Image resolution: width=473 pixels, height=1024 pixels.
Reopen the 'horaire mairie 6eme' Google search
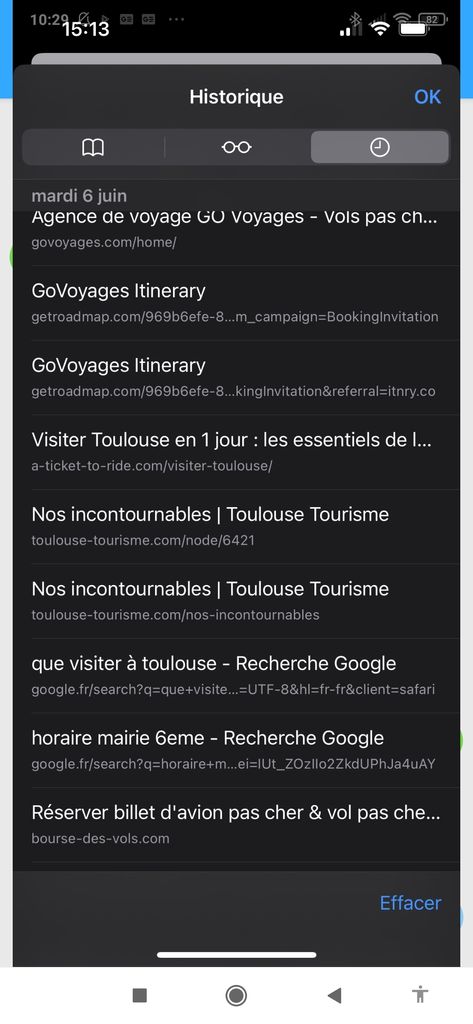pos(236,750)
